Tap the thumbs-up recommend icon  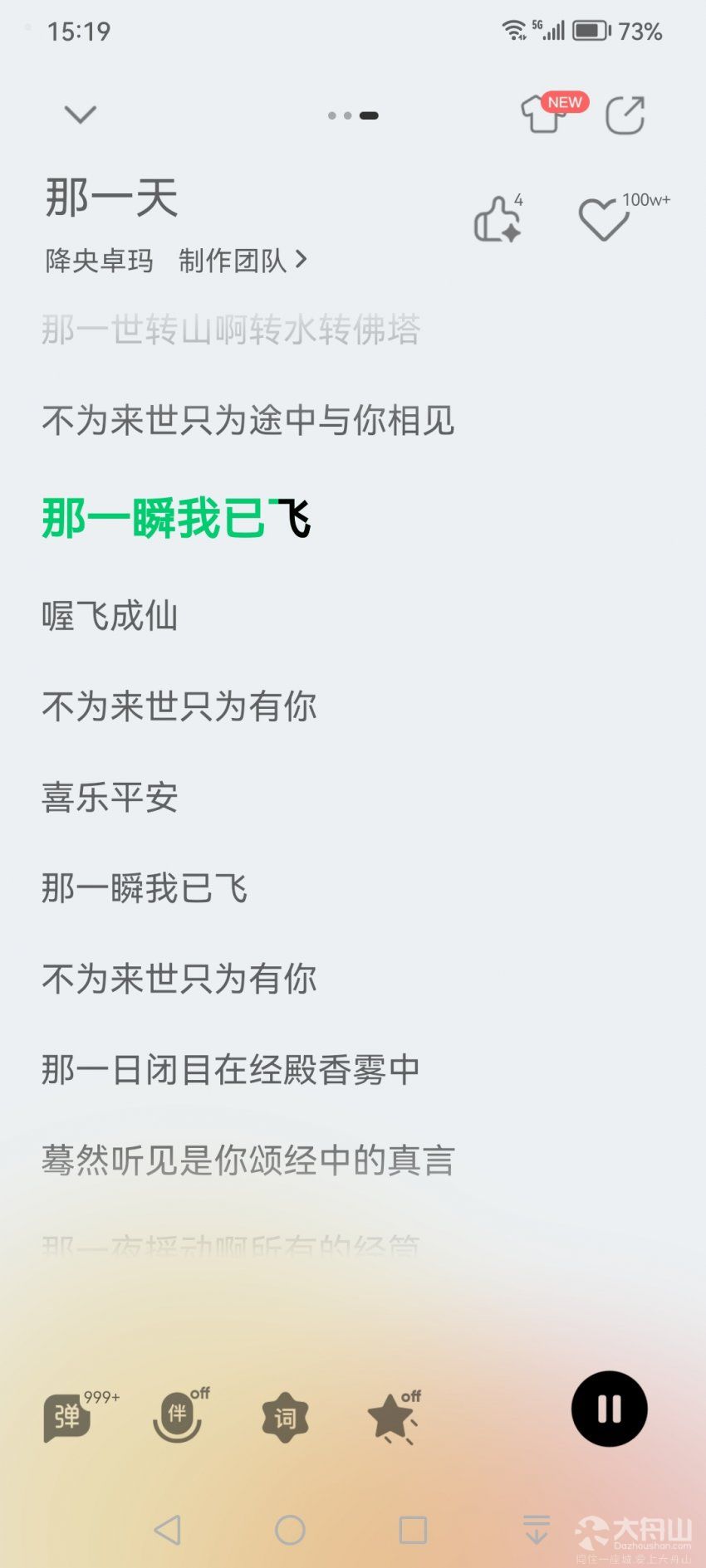tap(497, 221)
